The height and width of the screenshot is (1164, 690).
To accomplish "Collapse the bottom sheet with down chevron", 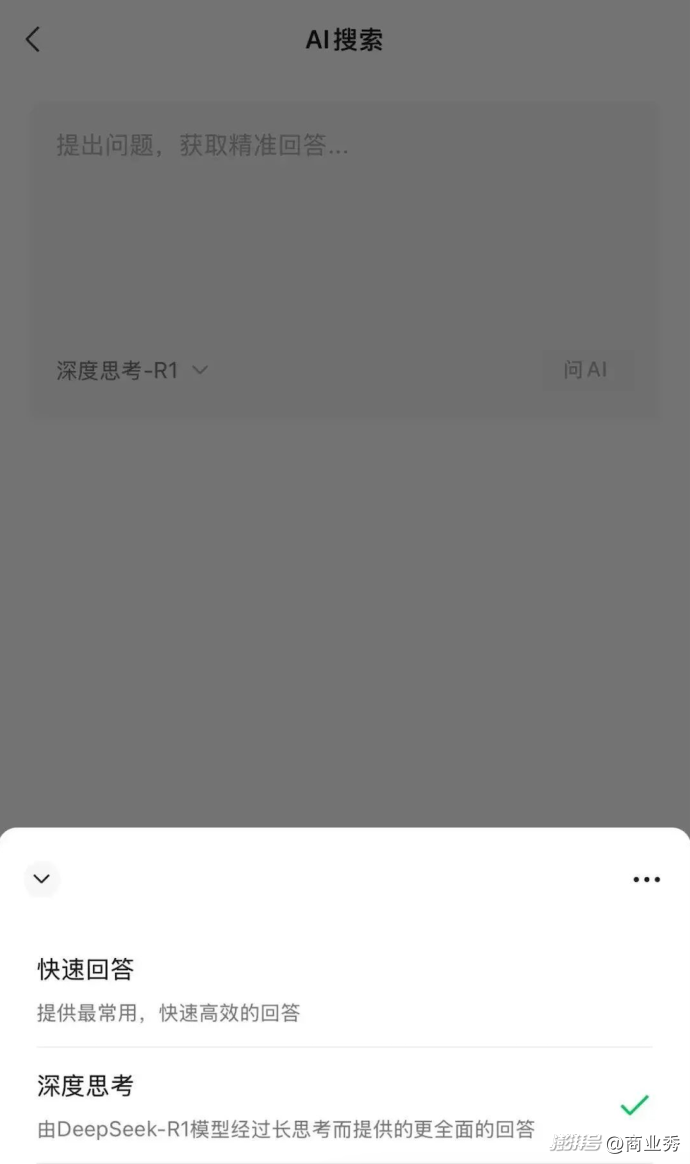I will (41, 879).
